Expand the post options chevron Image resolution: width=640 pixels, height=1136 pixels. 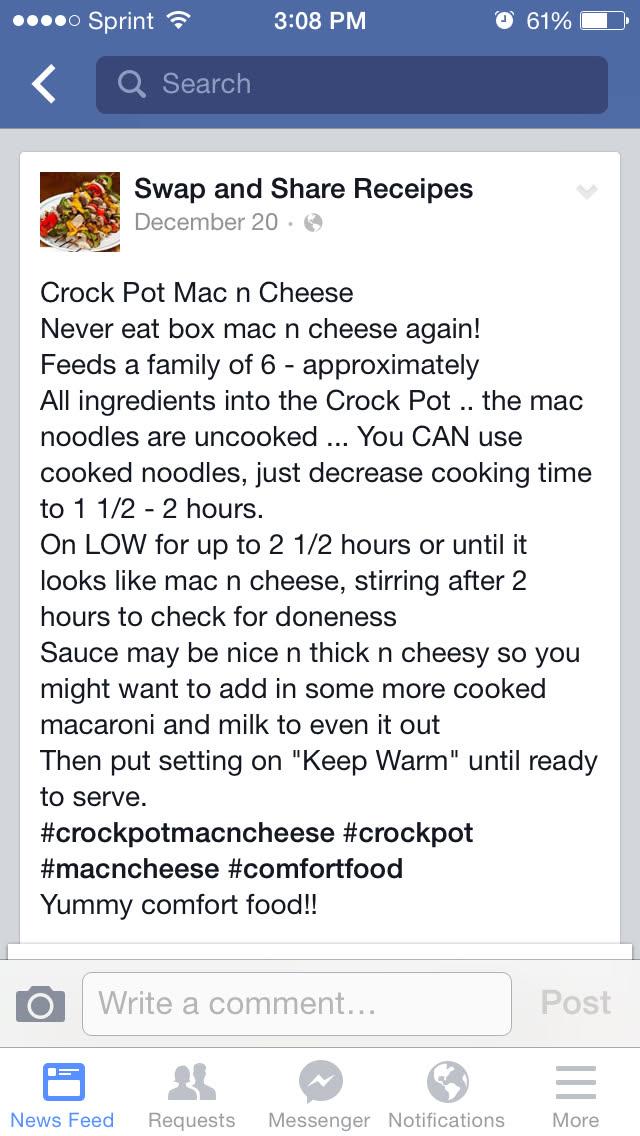coord(586,192)
